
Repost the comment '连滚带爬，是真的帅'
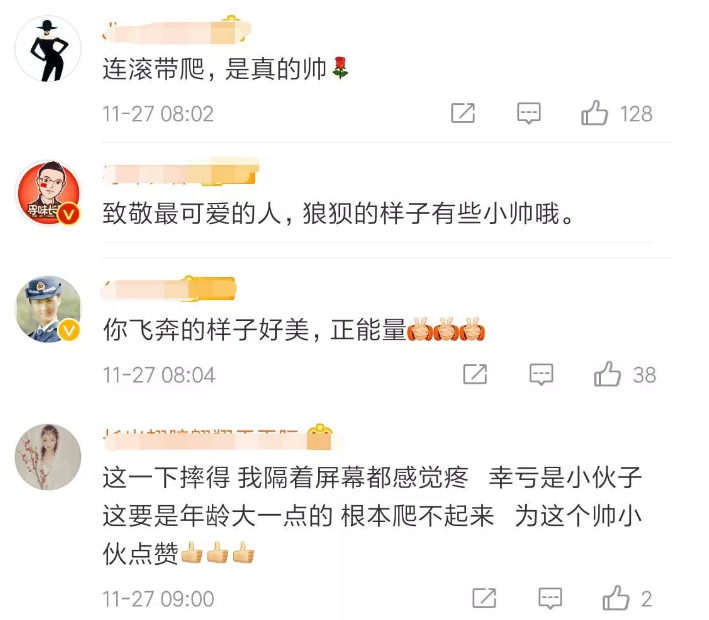pos(463,113)
